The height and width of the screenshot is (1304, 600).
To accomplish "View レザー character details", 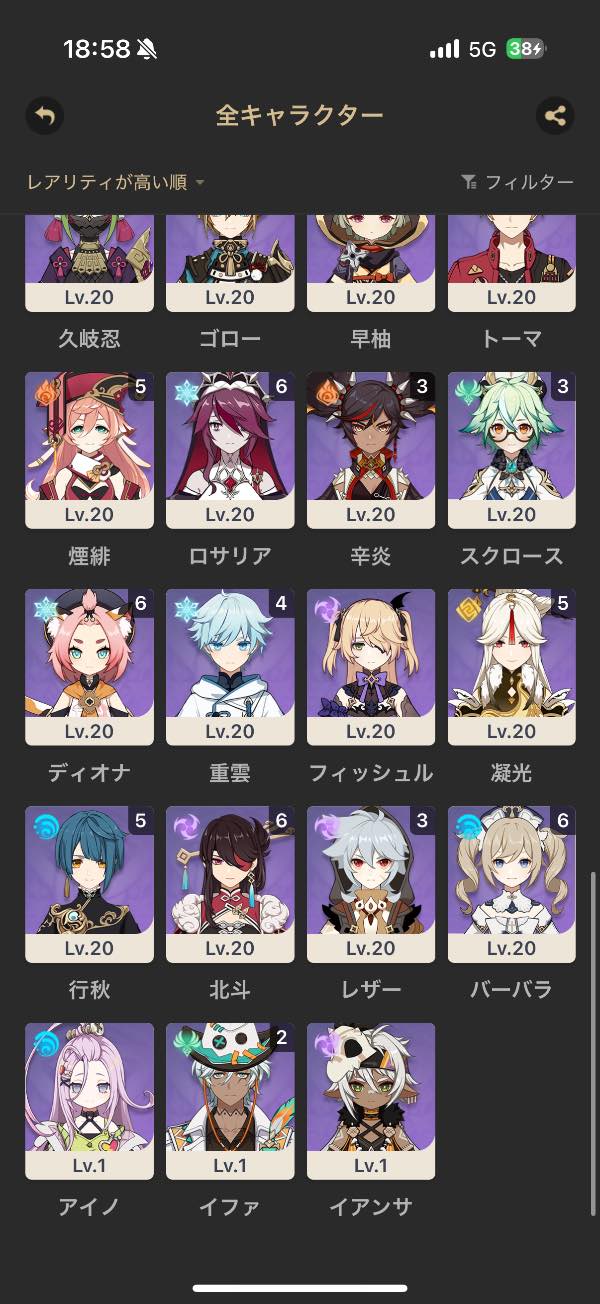I will point(371,883).
